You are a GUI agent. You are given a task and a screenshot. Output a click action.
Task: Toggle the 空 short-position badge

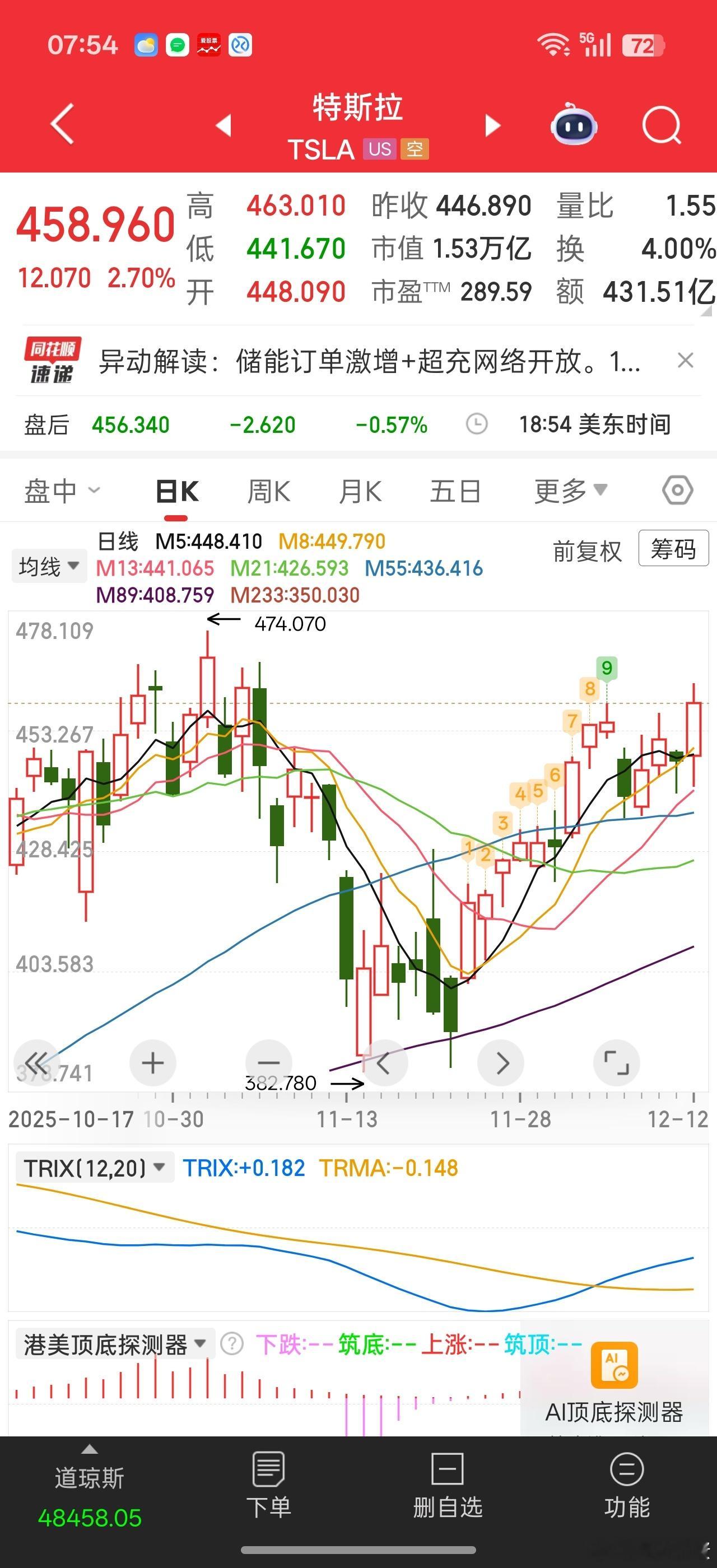click(x=416, y=148)
